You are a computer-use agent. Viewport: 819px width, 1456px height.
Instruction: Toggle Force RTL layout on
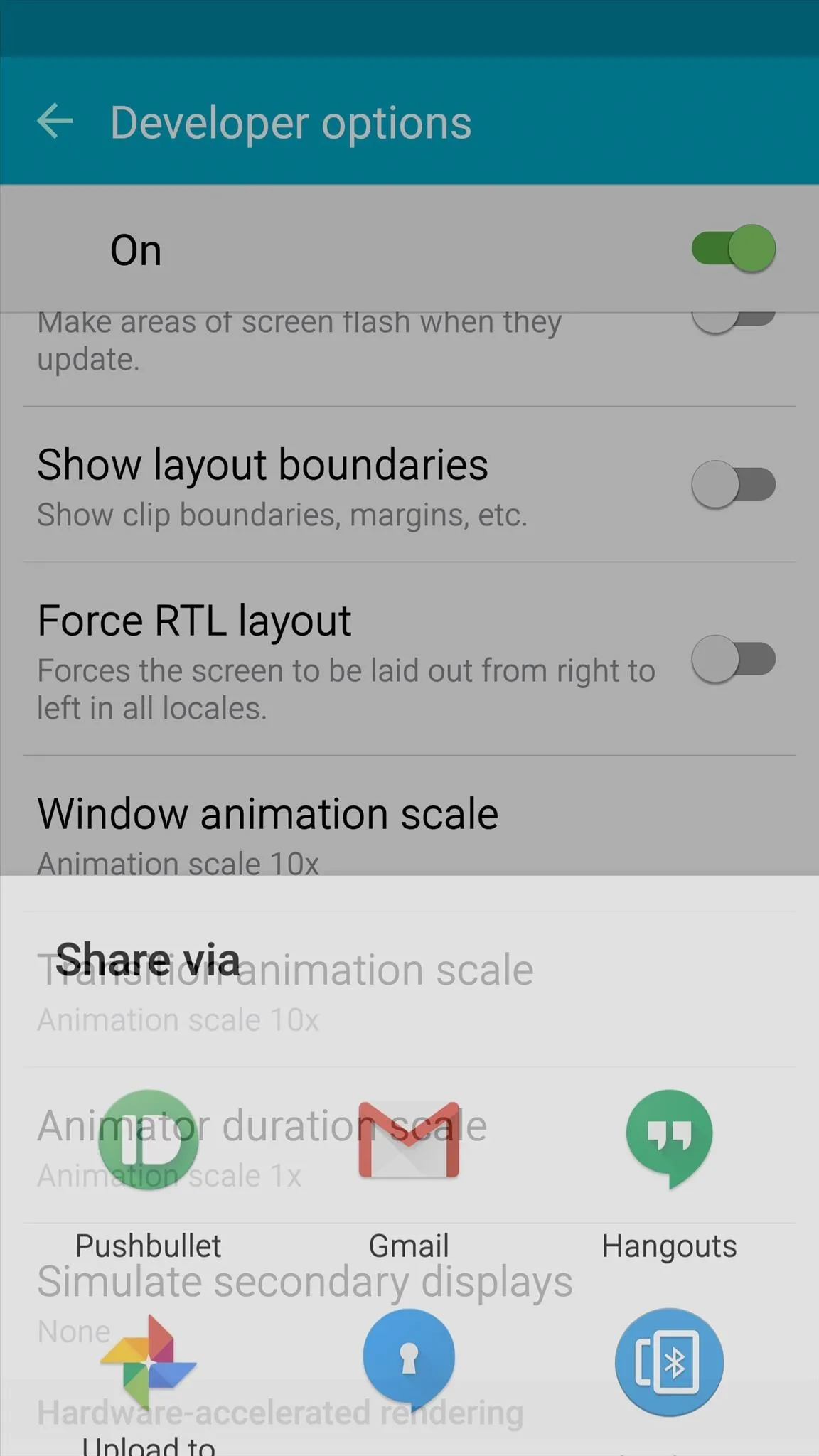[734, 659]
